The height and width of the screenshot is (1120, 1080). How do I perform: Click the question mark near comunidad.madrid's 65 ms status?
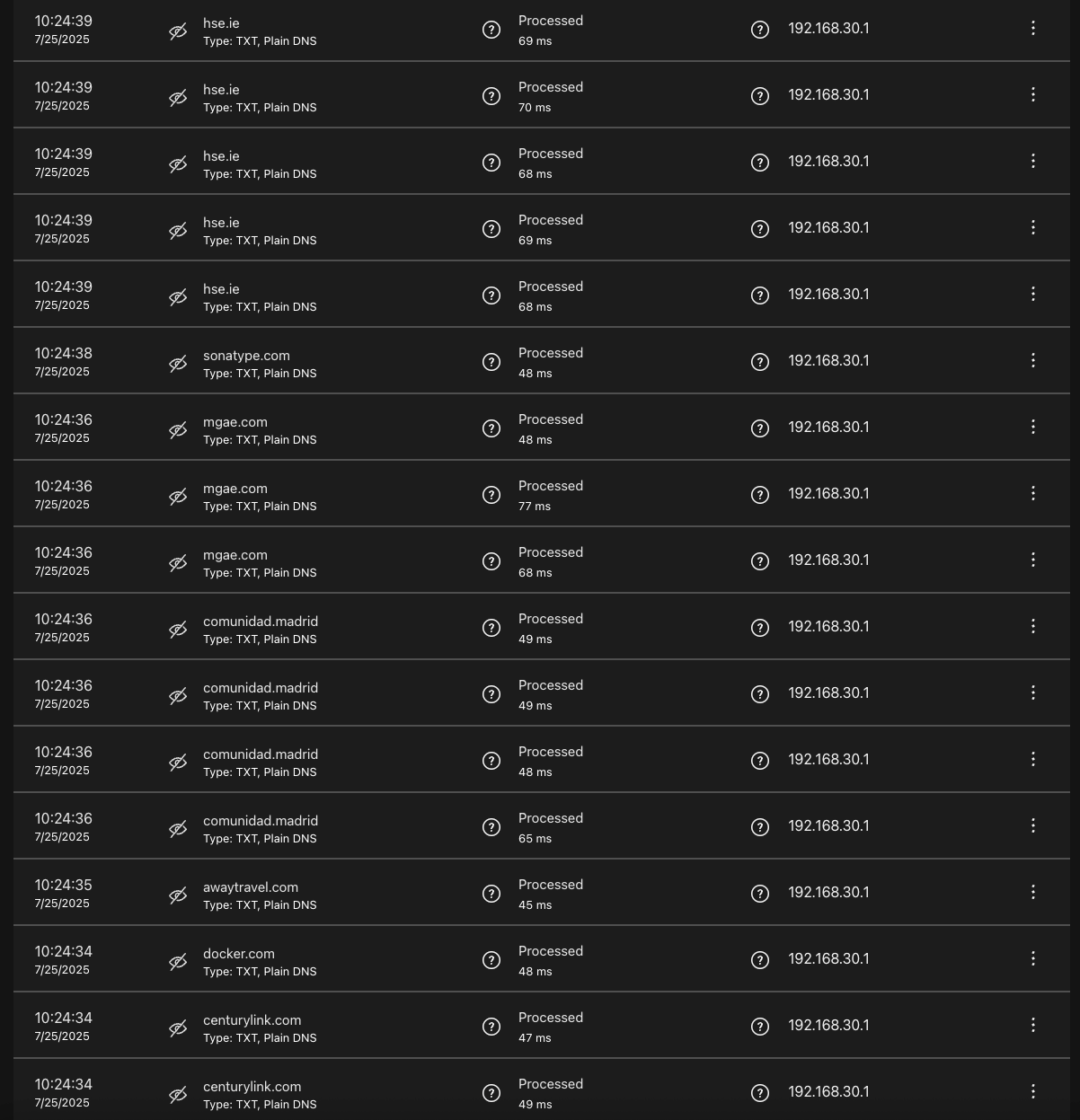coord(491,826)
